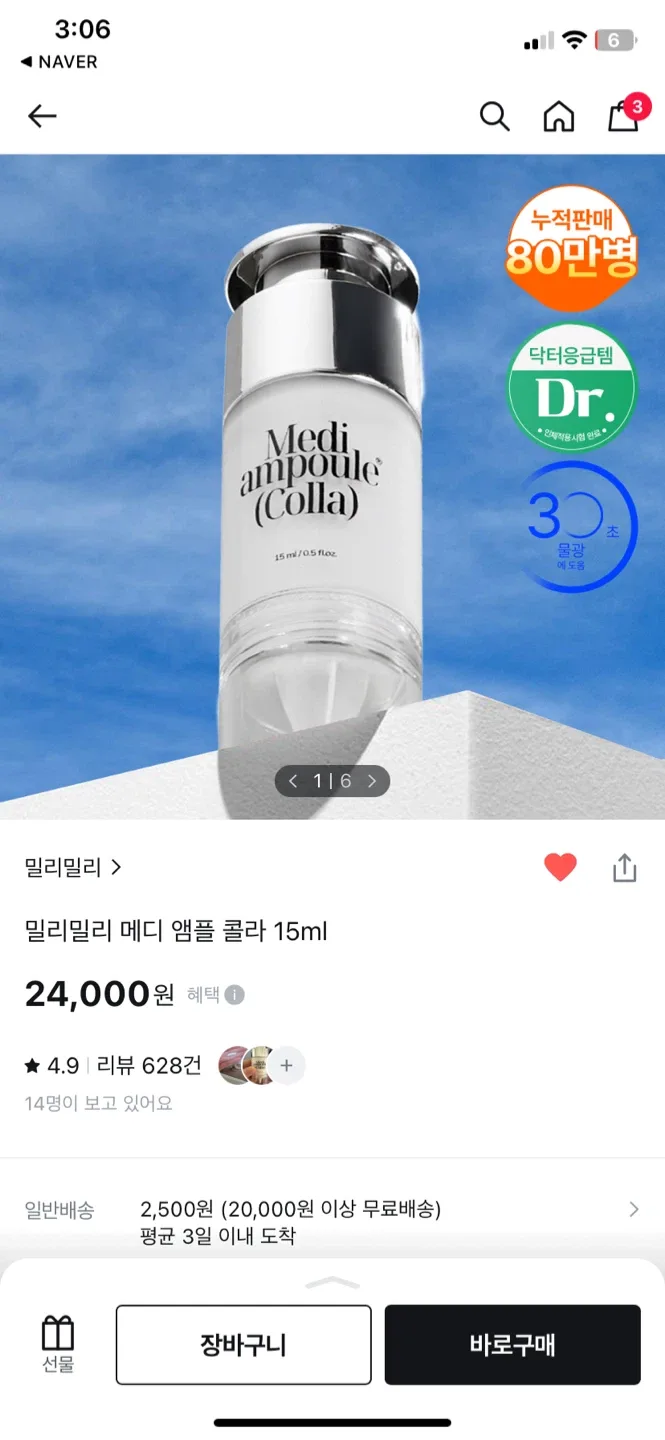
Task: Go back with the arrow icon
Action: [42, 117]
